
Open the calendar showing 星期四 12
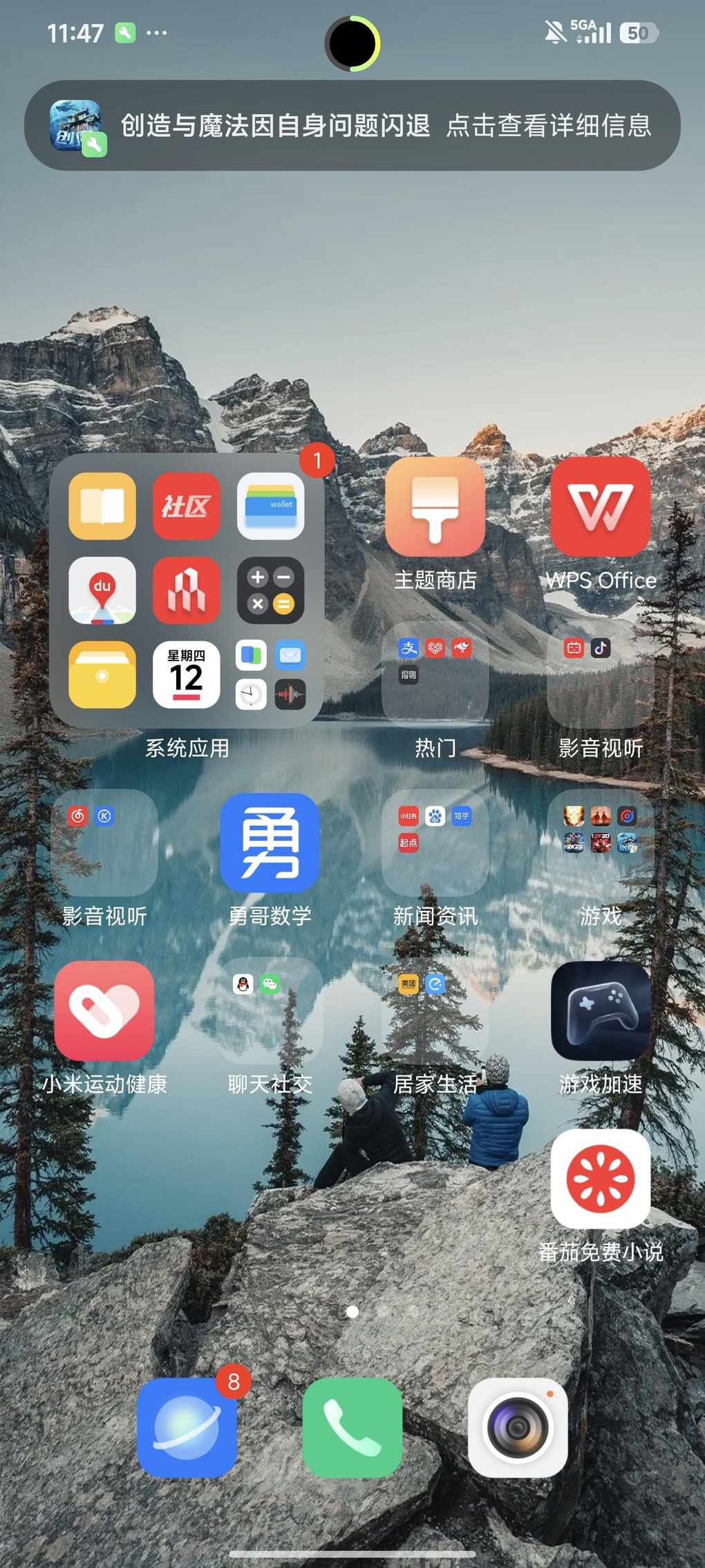pyautogui.click(x=186, y=674)
